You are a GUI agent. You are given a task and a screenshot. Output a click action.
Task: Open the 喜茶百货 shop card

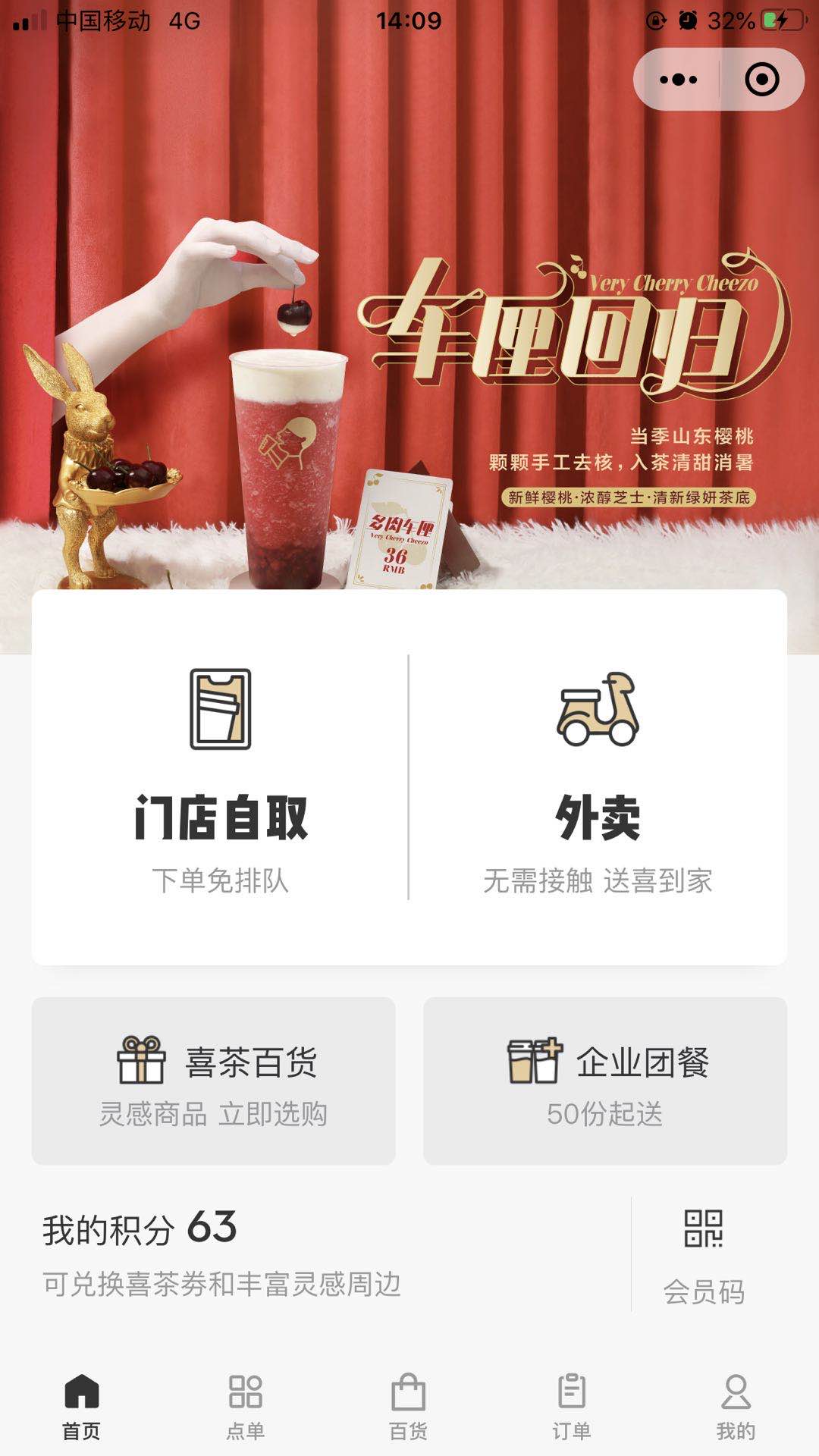[x=213, y=1081]
